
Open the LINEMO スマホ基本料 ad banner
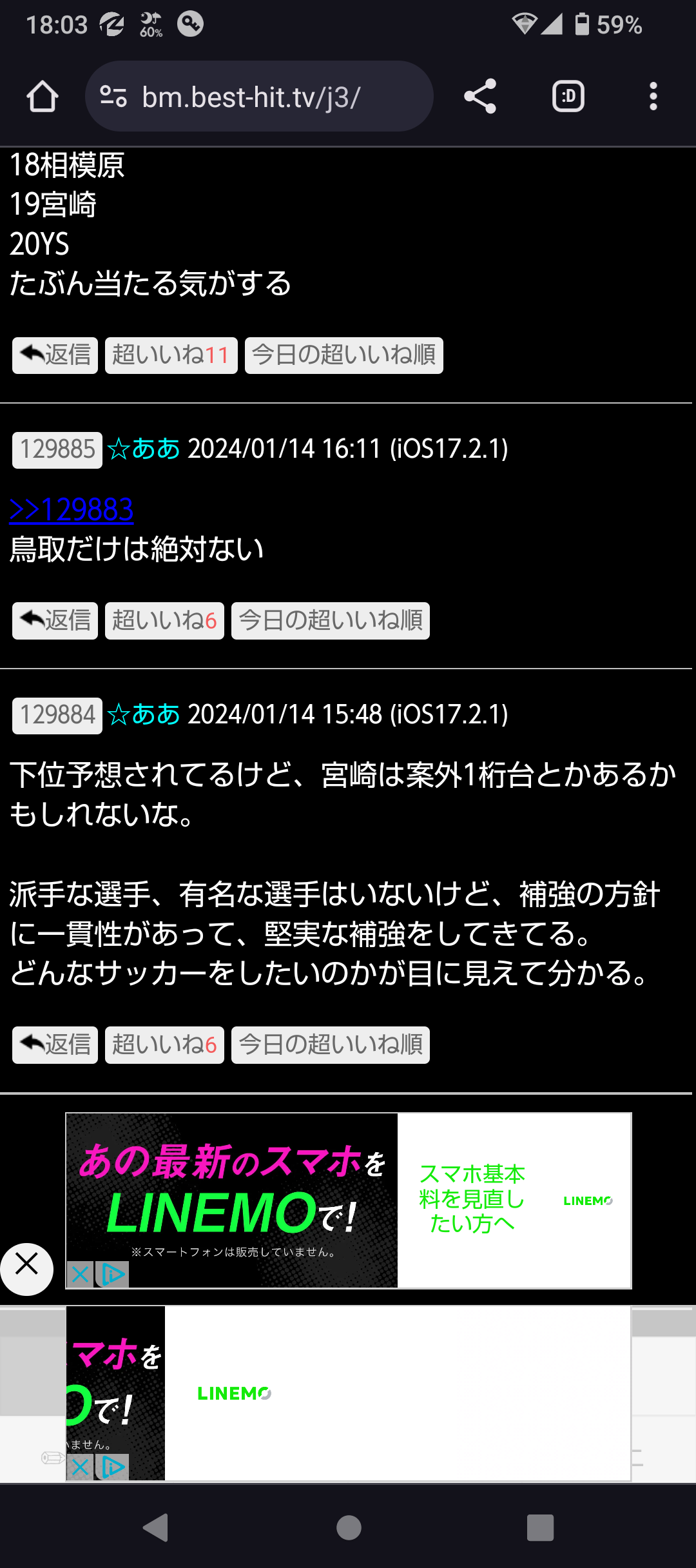click(348, 1200)
